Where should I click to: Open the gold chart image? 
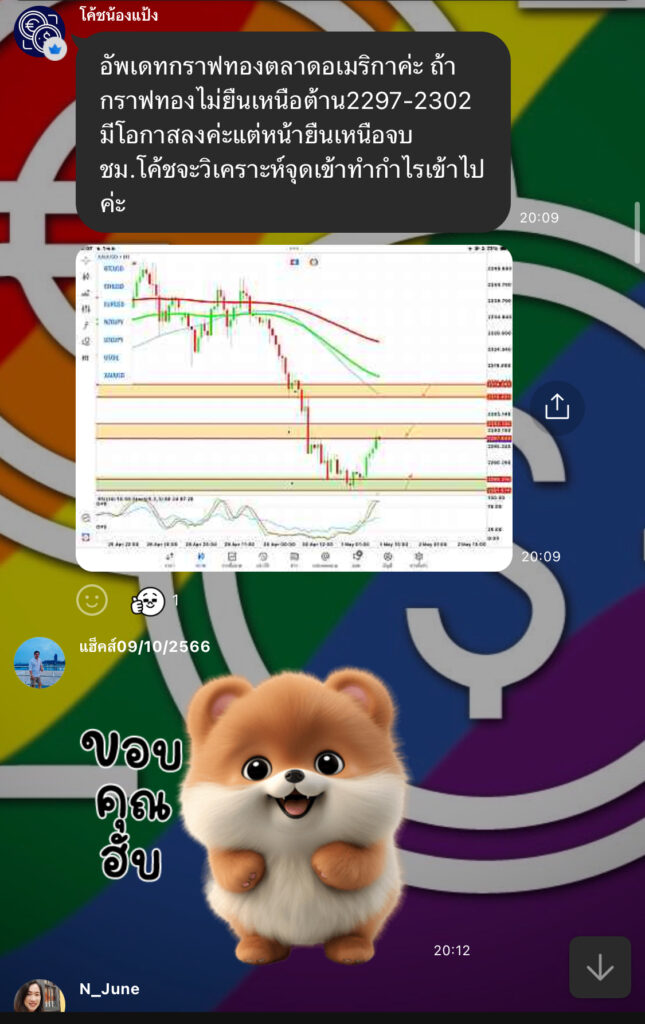tap(294, 409)
